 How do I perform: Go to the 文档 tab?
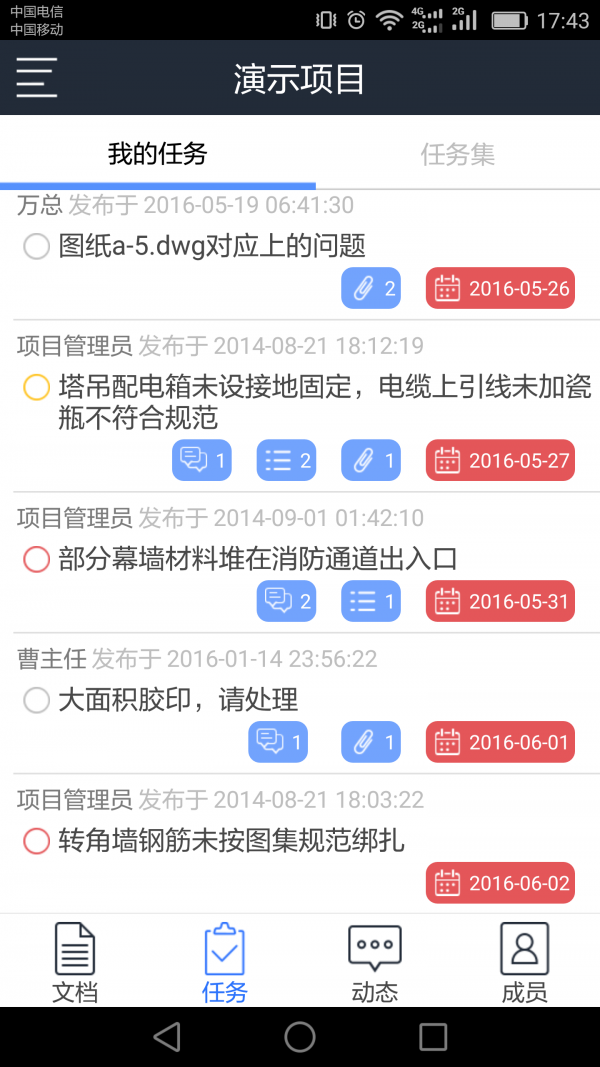pyautogui.click(x=75, y=963)
